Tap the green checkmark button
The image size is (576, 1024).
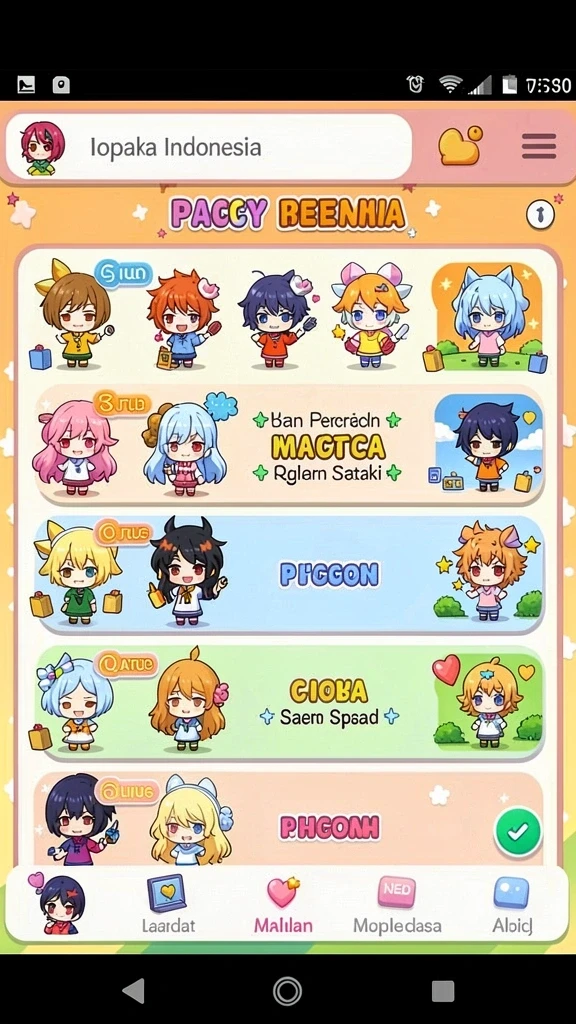[518, 831]
